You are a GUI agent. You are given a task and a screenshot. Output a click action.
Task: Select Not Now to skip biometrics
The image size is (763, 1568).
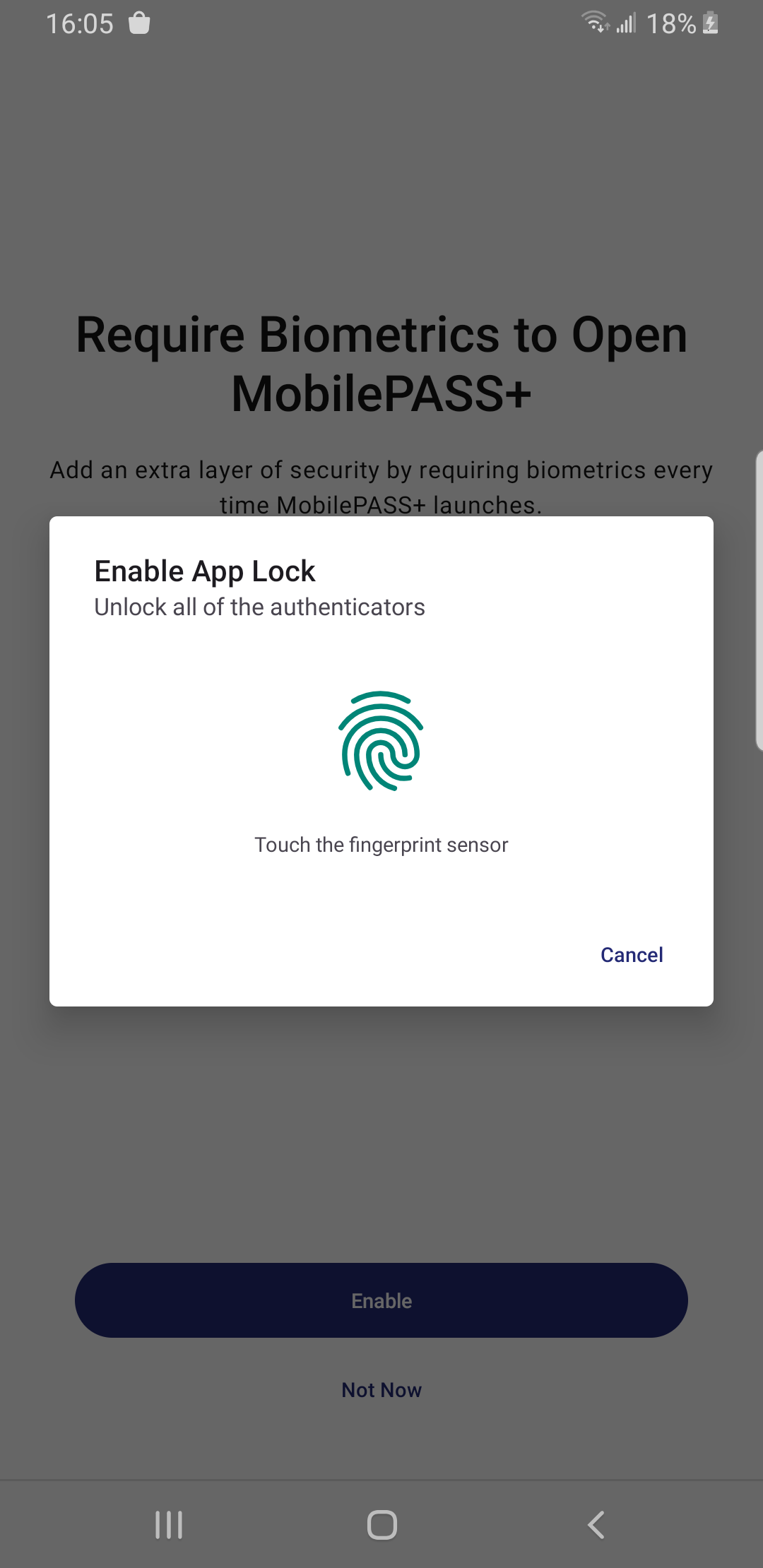(x=381, y=1389)
